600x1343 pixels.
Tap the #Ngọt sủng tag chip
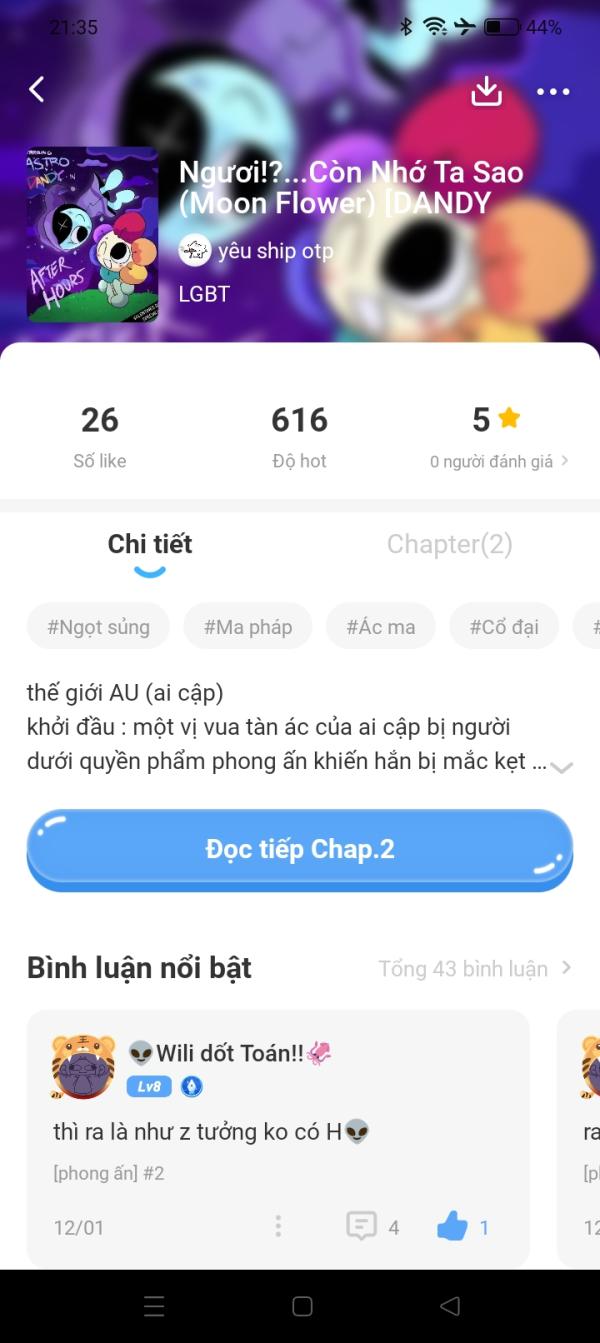[98, 627]
